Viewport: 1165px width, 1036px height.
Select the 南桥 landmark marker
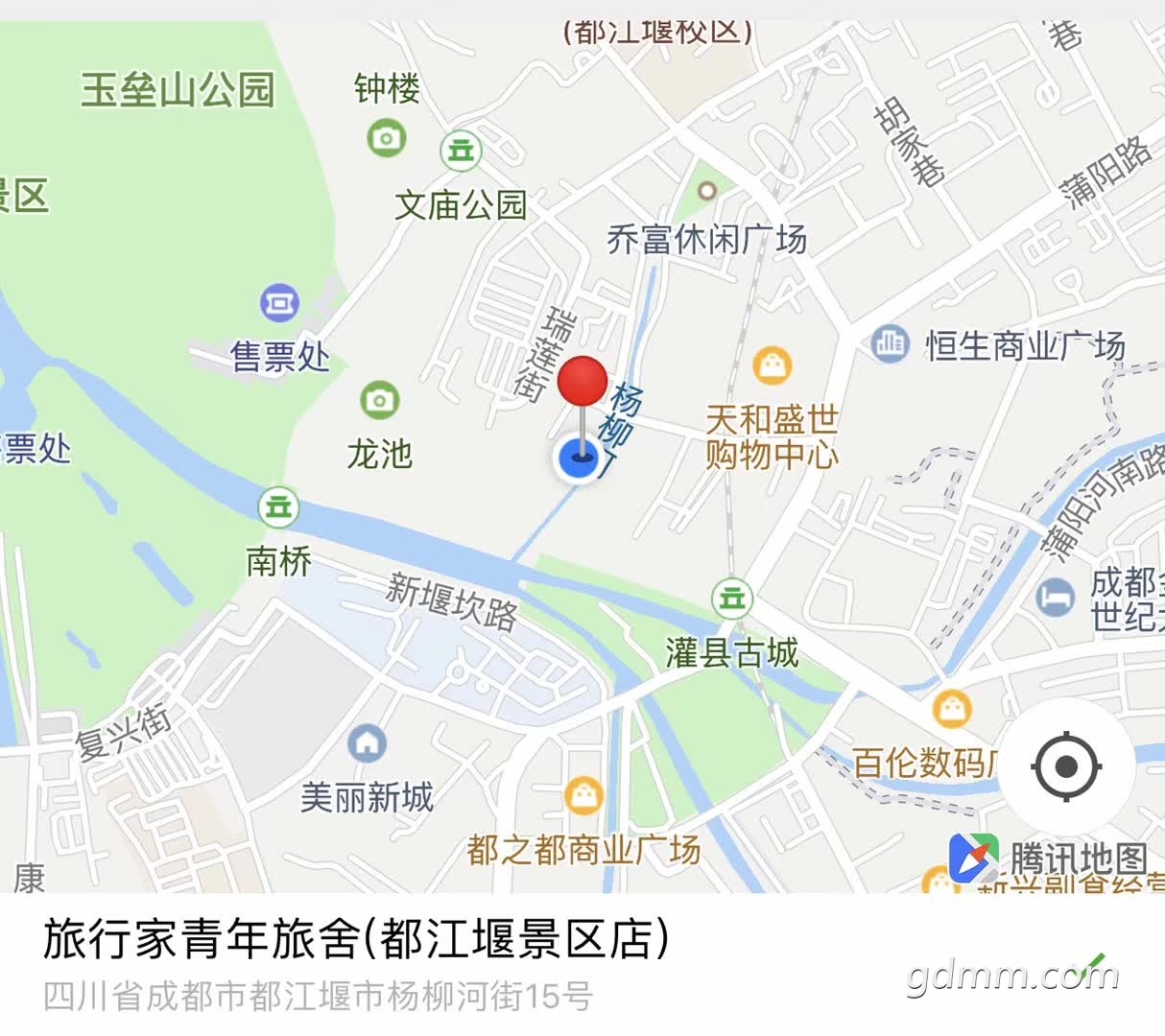278,506
